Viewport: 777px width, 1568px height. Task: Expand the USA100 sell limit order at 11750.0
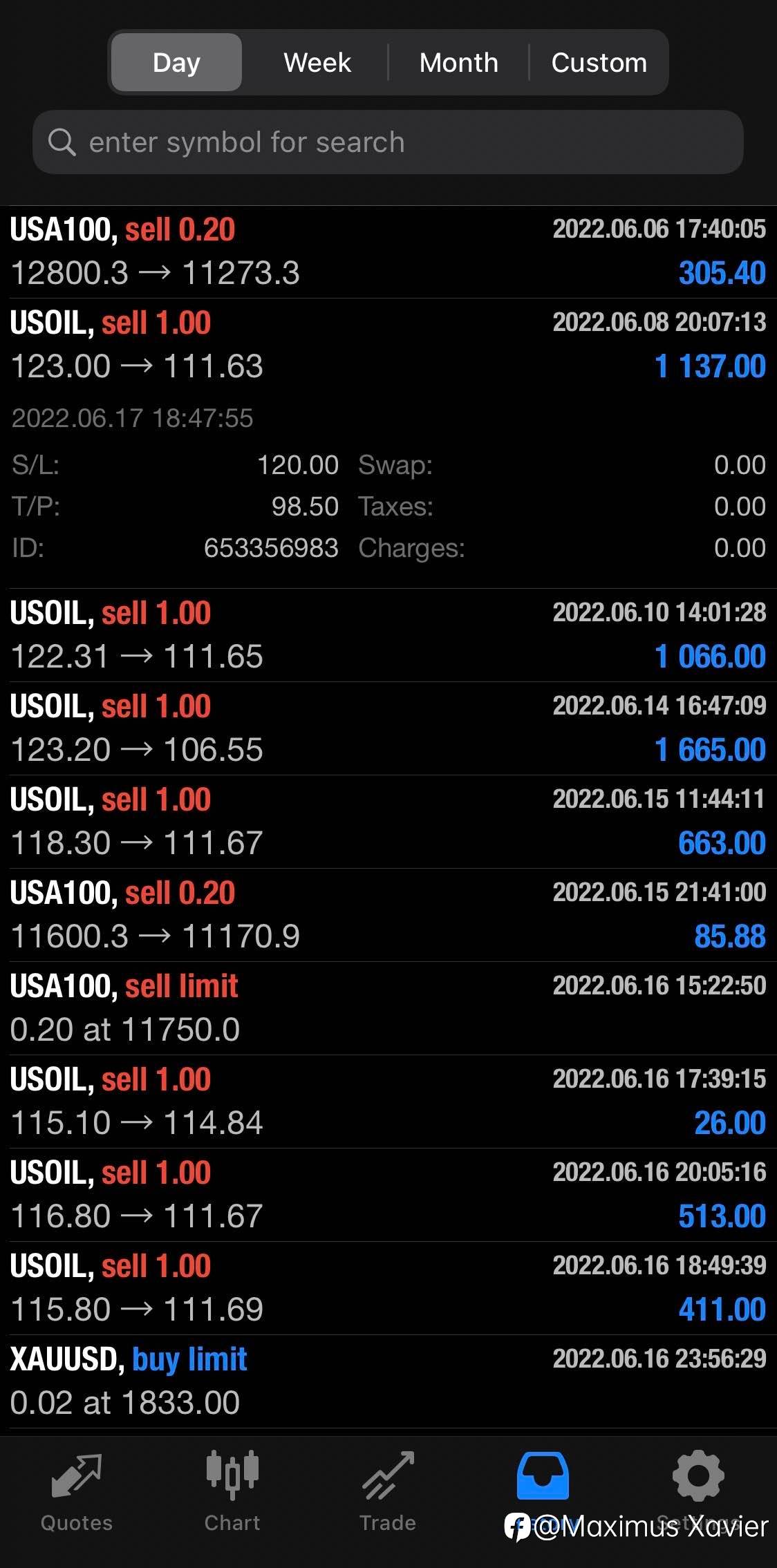(x=387, y=1008)
